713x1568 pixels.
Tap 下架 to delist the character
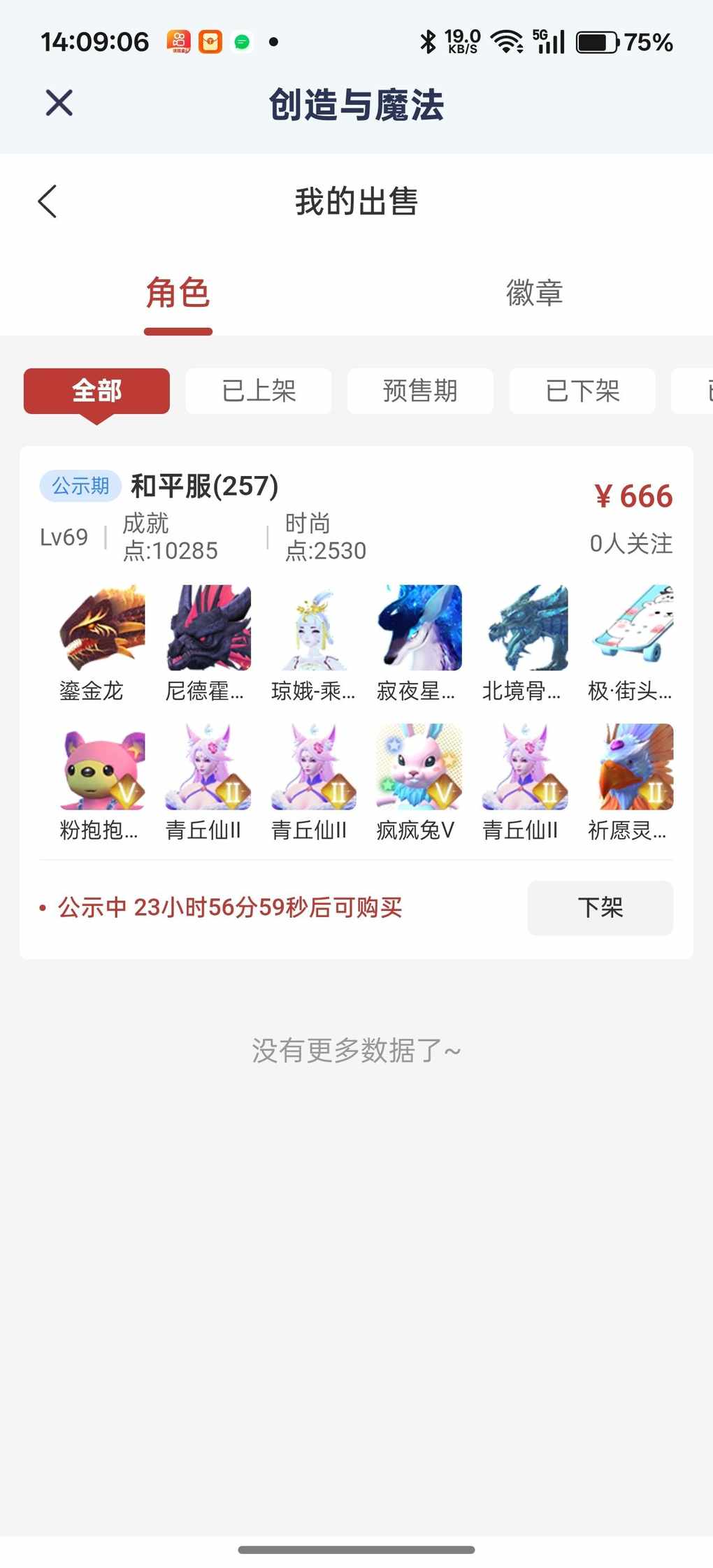pyautogui.click(x=600, y=907)
